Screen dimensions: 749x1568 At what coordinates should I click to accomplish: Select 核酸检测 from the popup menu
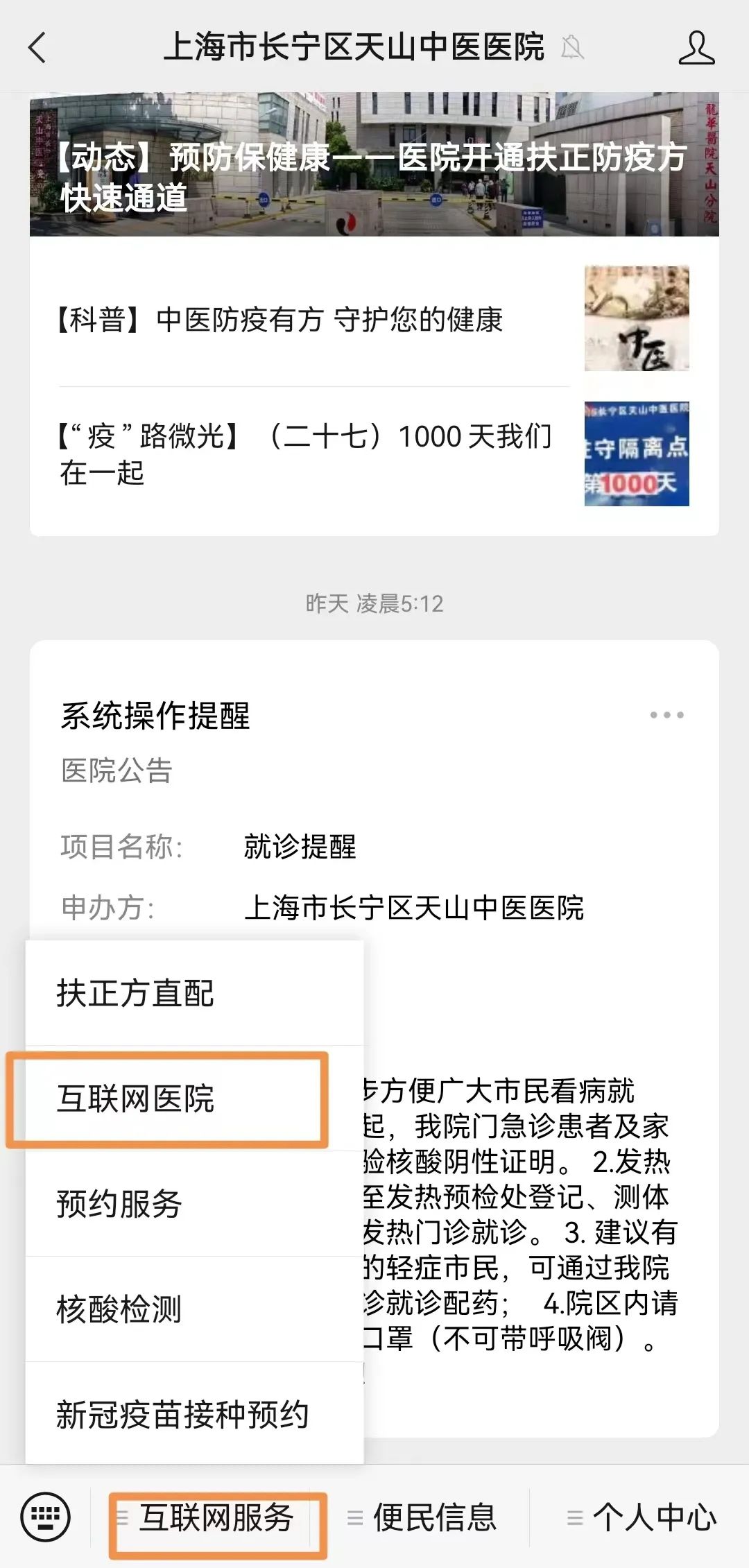pyautogui.click(x=119, y=1309)
